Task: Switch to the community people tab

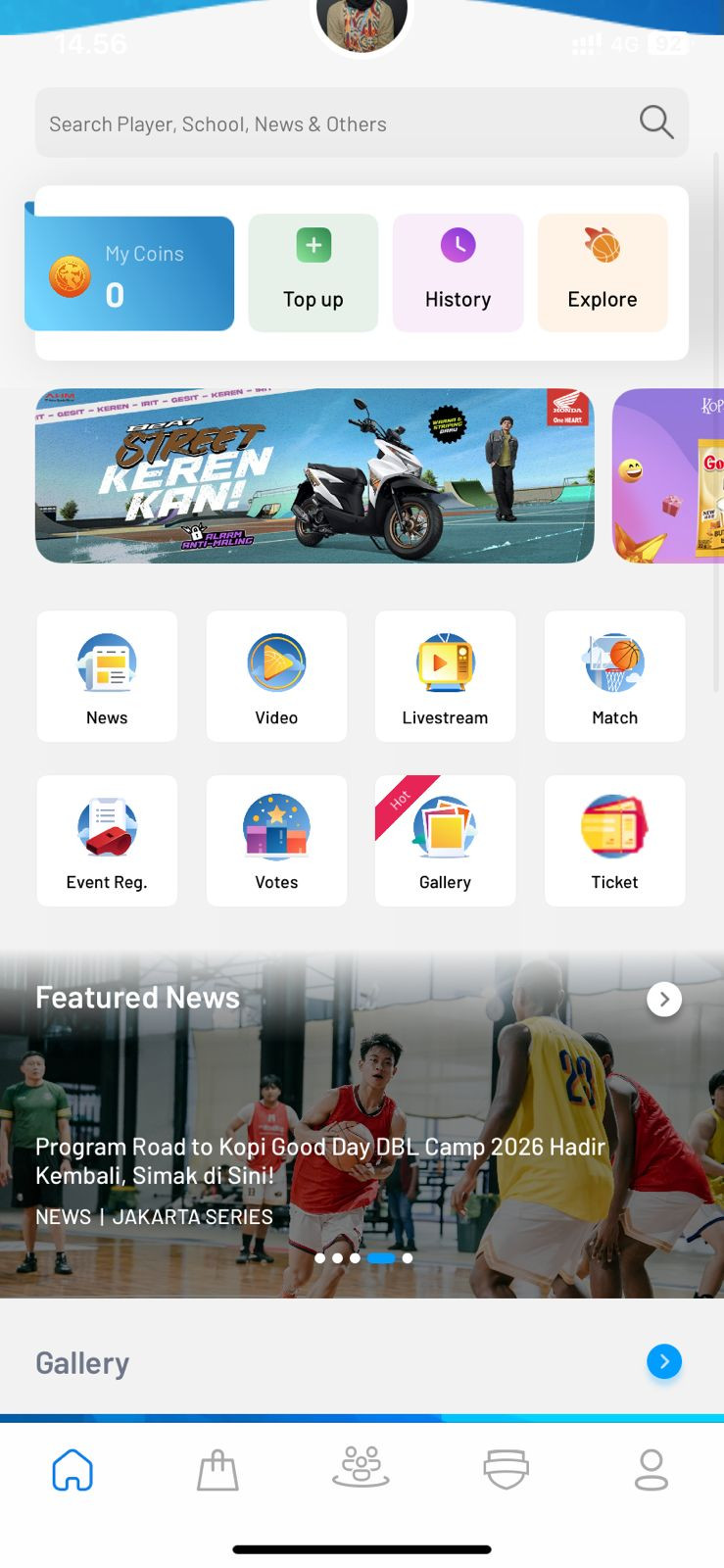Action: pos(362,1468)
